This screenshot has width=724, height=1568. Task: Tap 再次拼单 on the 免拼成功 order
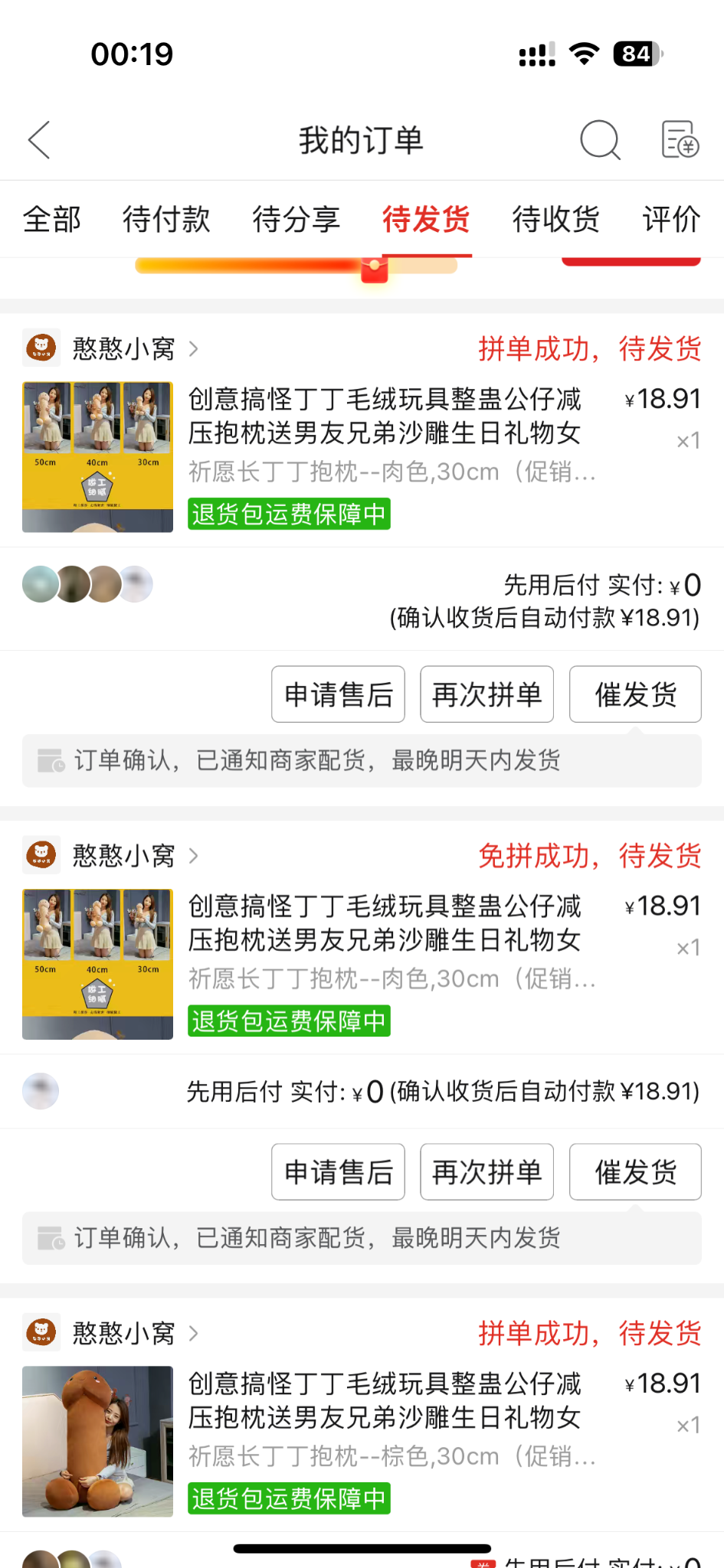[x=486, y=1172]
